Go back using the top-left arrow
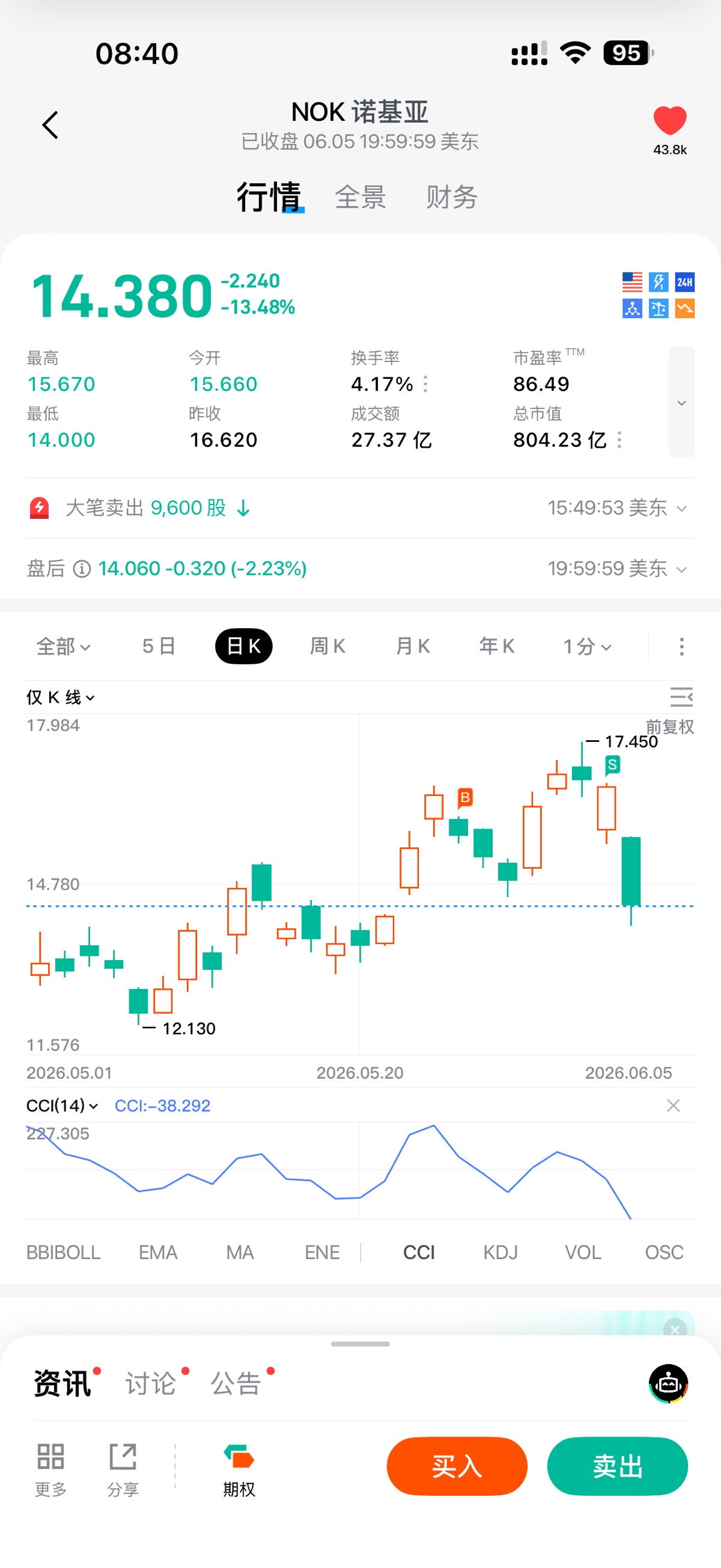This screenshot has height=1568, width=721. point(50,126)
